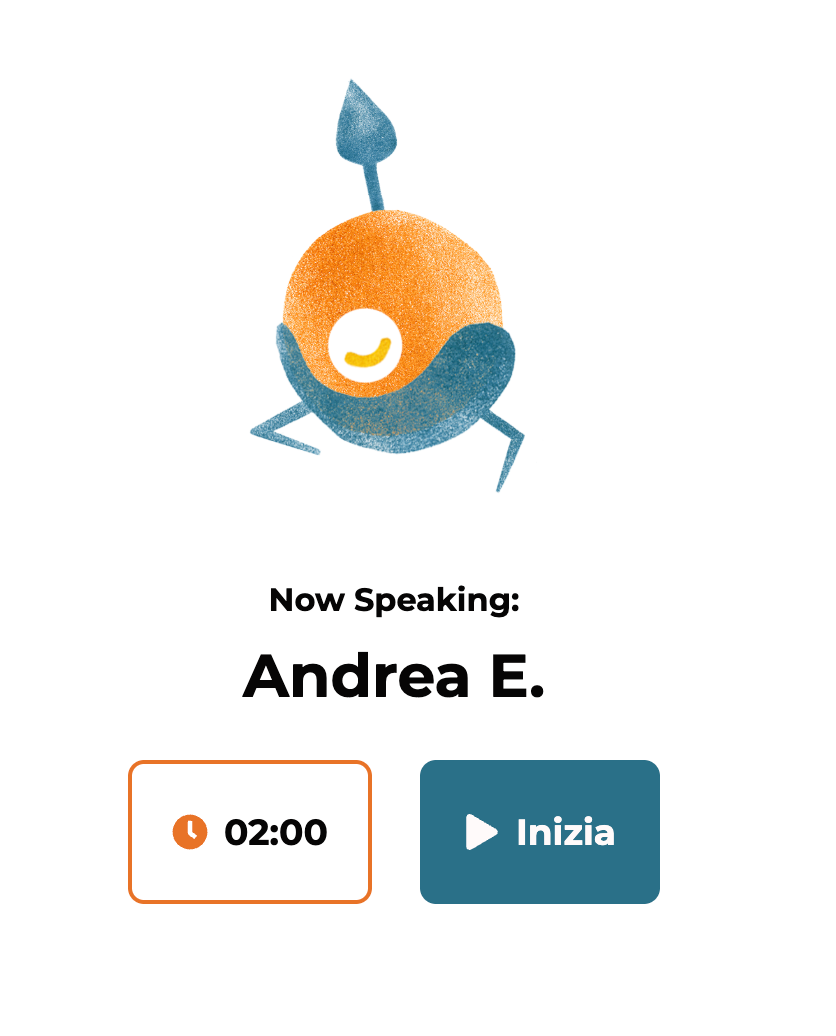Start the speaker timer with Inizia
836x1036 pixels.
tap(540, 832)
